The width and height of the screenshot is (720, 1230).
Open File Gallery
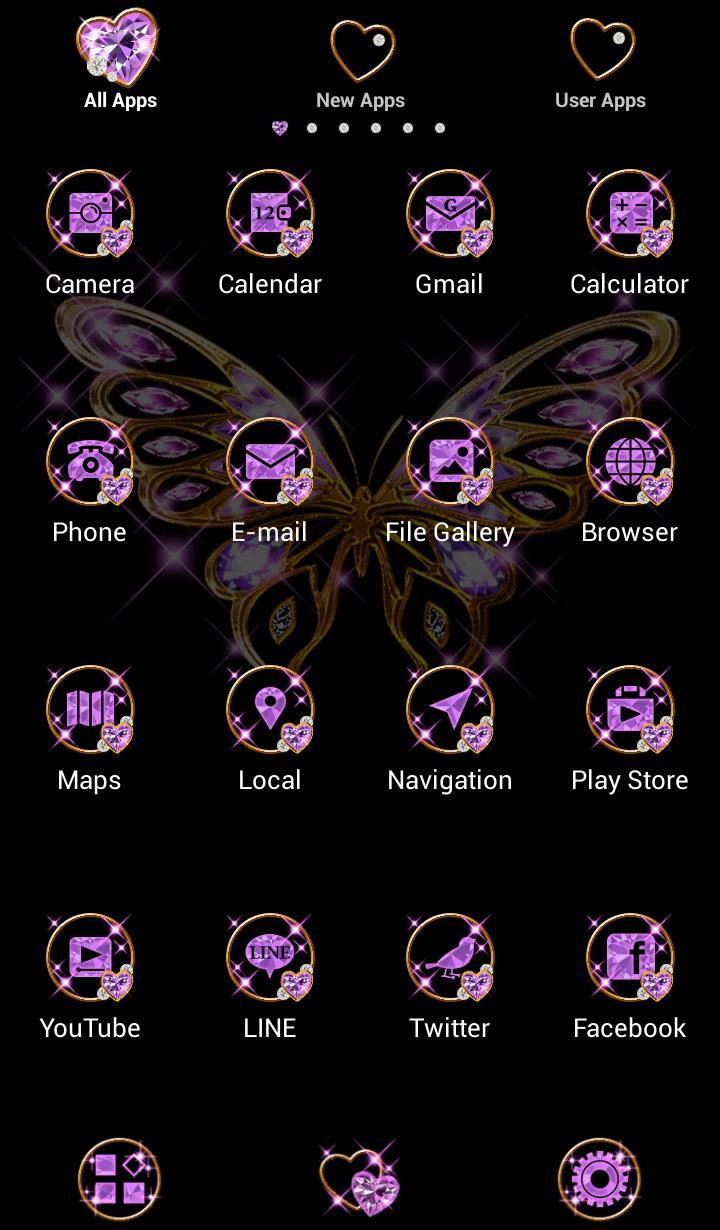click(450, 463)
